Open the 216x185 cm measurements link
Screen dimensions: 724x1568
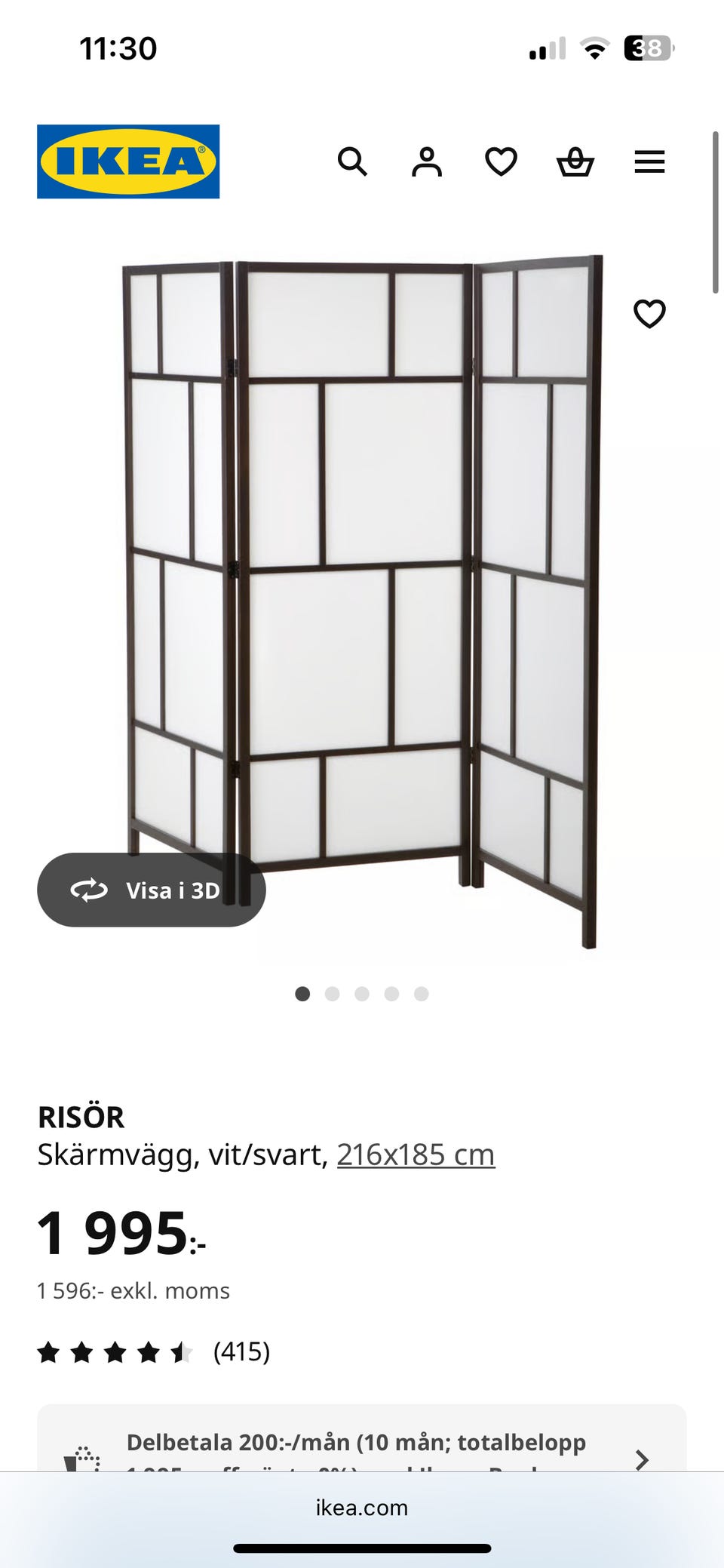point(416,1154)
